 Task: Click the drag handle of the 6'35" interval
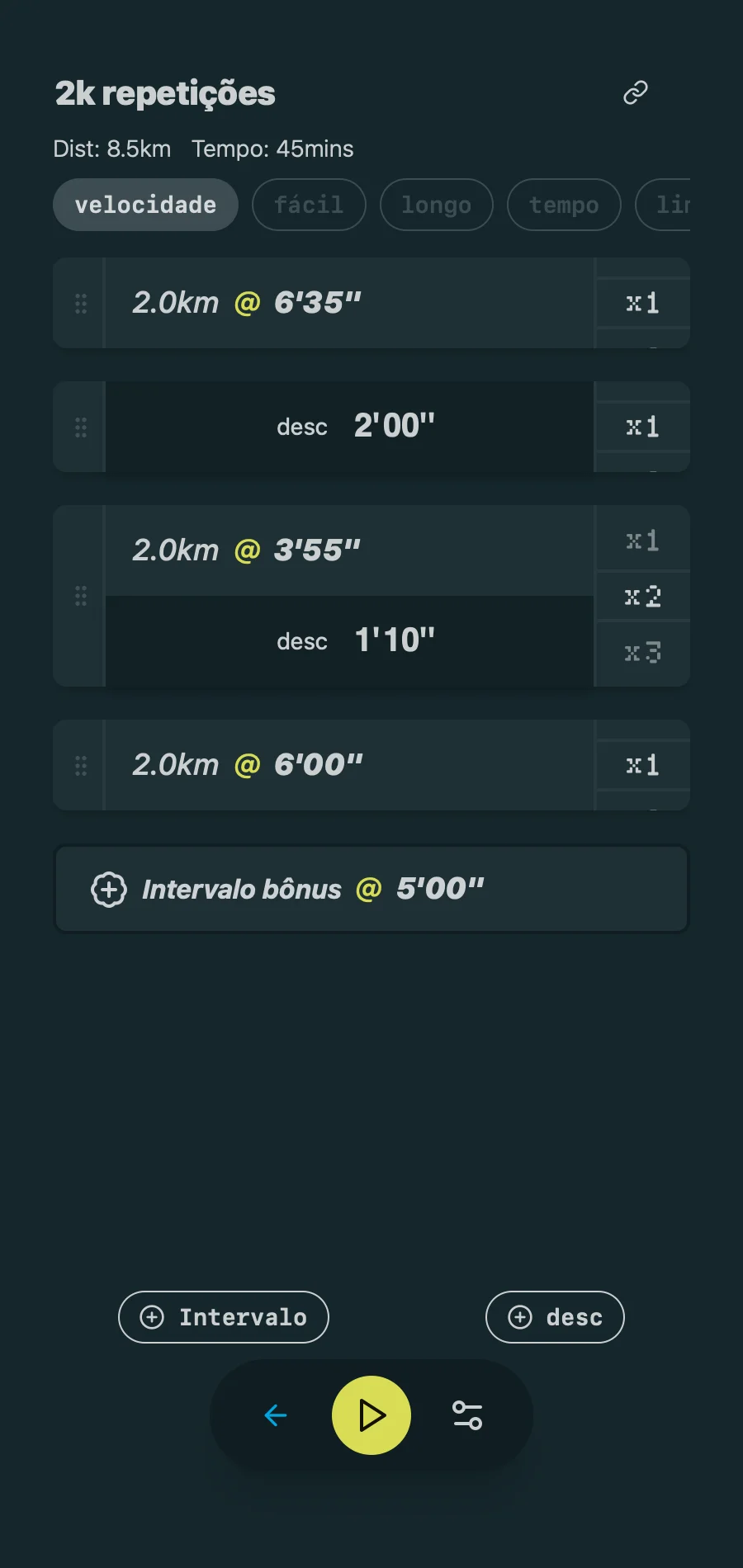pyautogui.click(x=80, y=303)
